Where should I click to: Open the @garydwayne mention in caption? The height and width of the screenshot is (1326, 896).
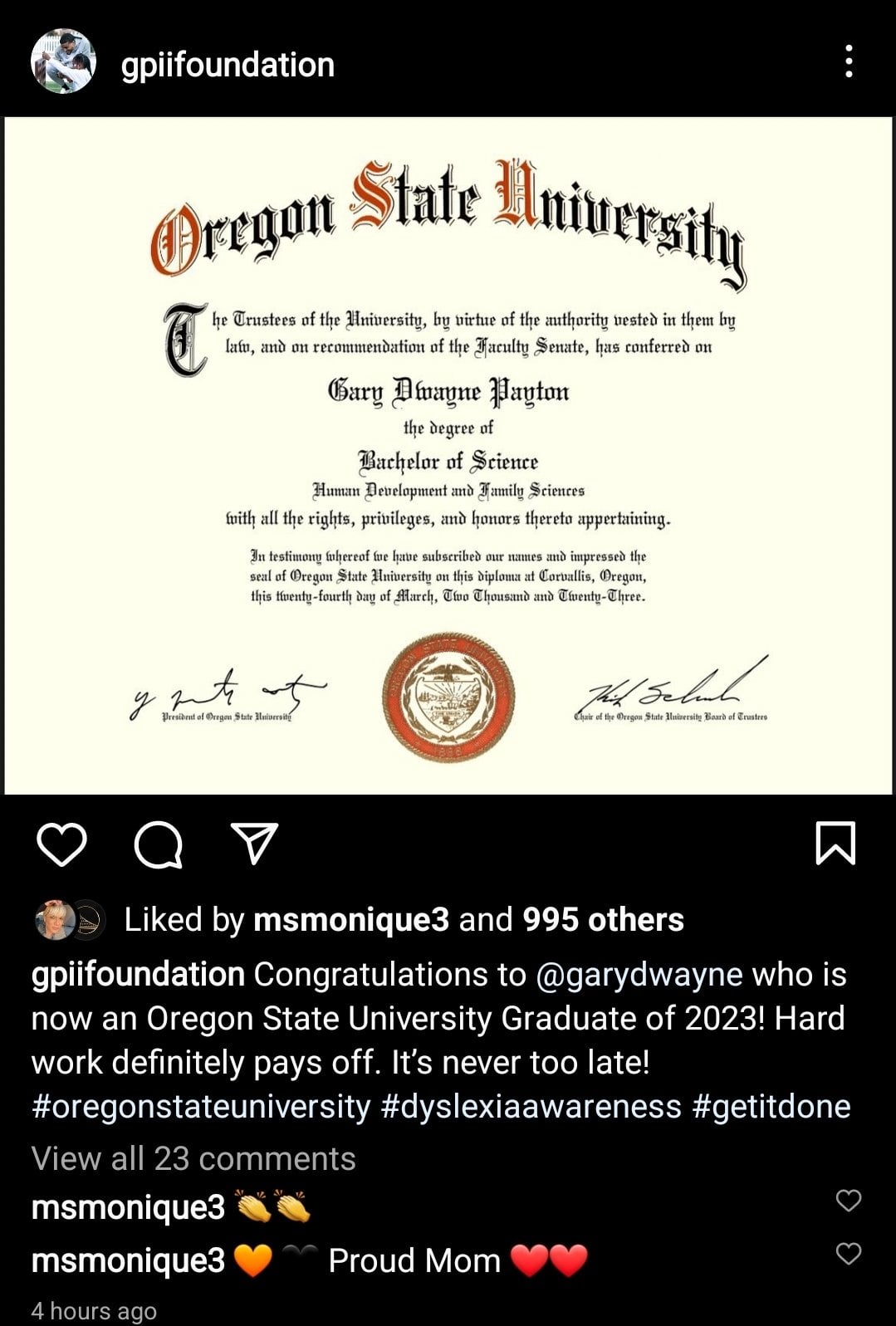point(639,974)
